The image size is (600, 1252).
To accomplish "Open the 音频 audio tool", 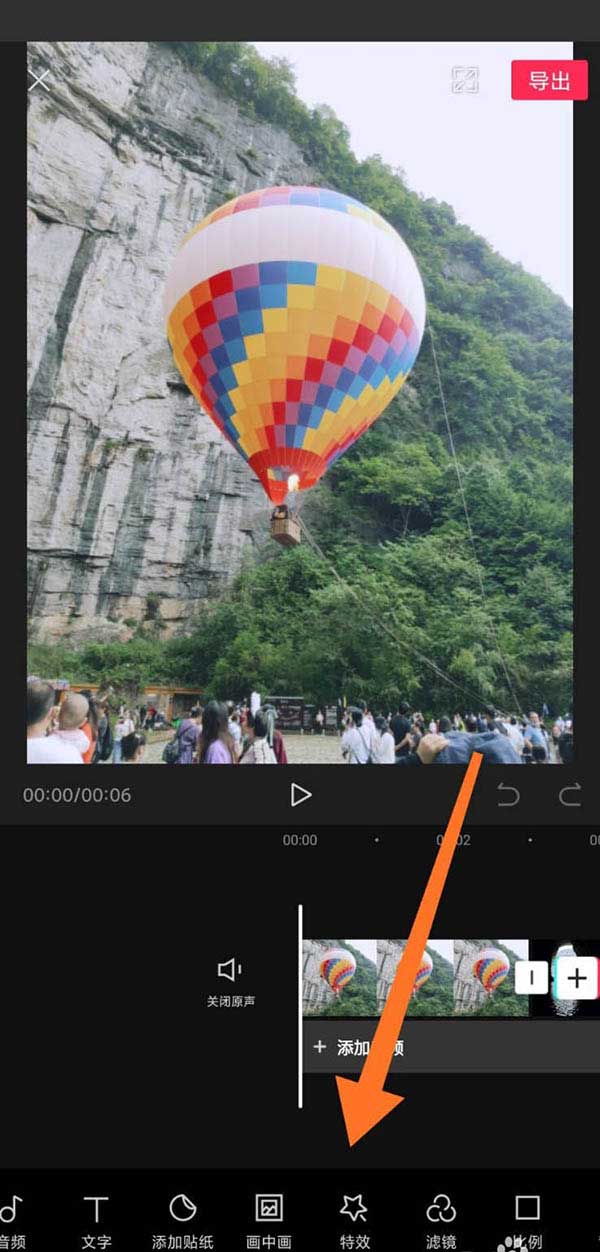I will pos(12,1221).
